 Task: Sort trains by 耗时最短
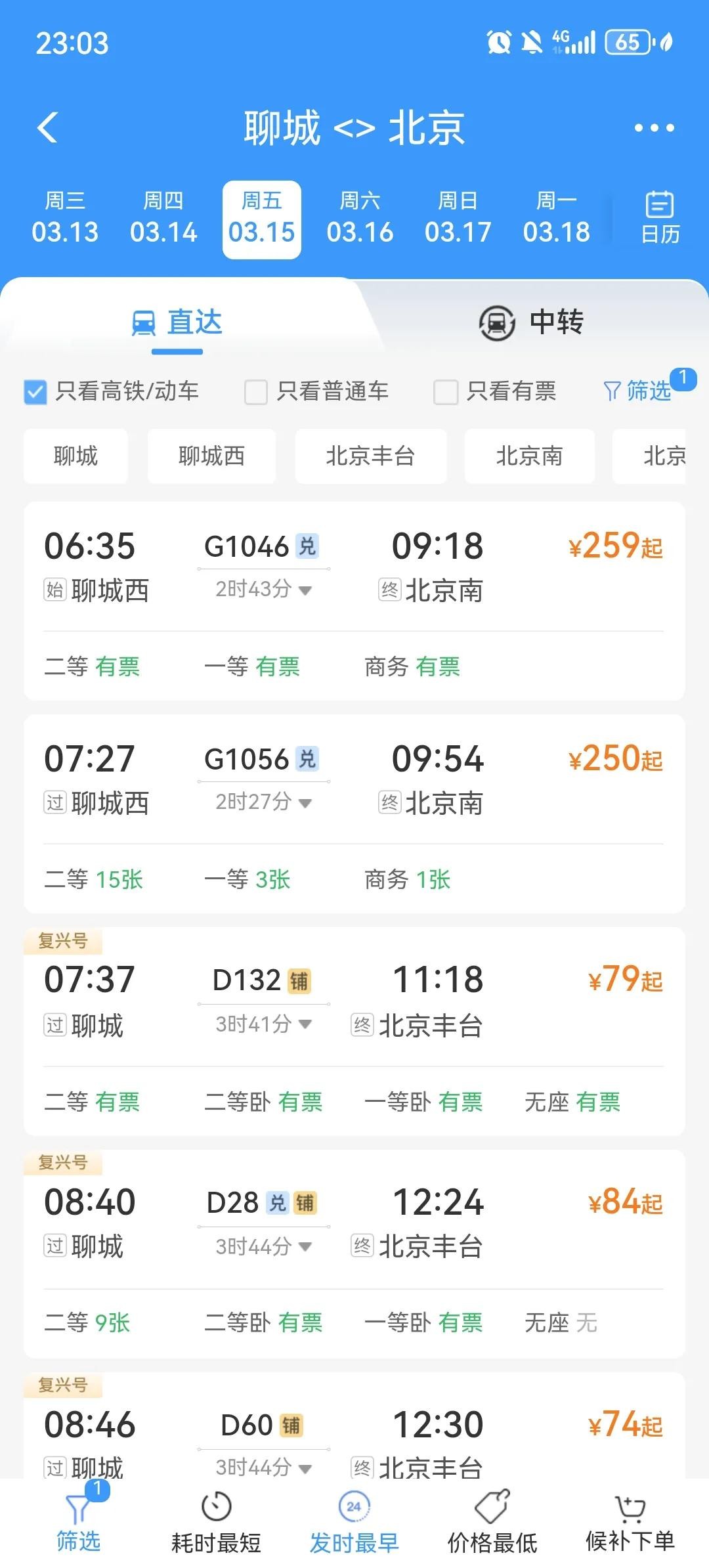pos(216,1523)
